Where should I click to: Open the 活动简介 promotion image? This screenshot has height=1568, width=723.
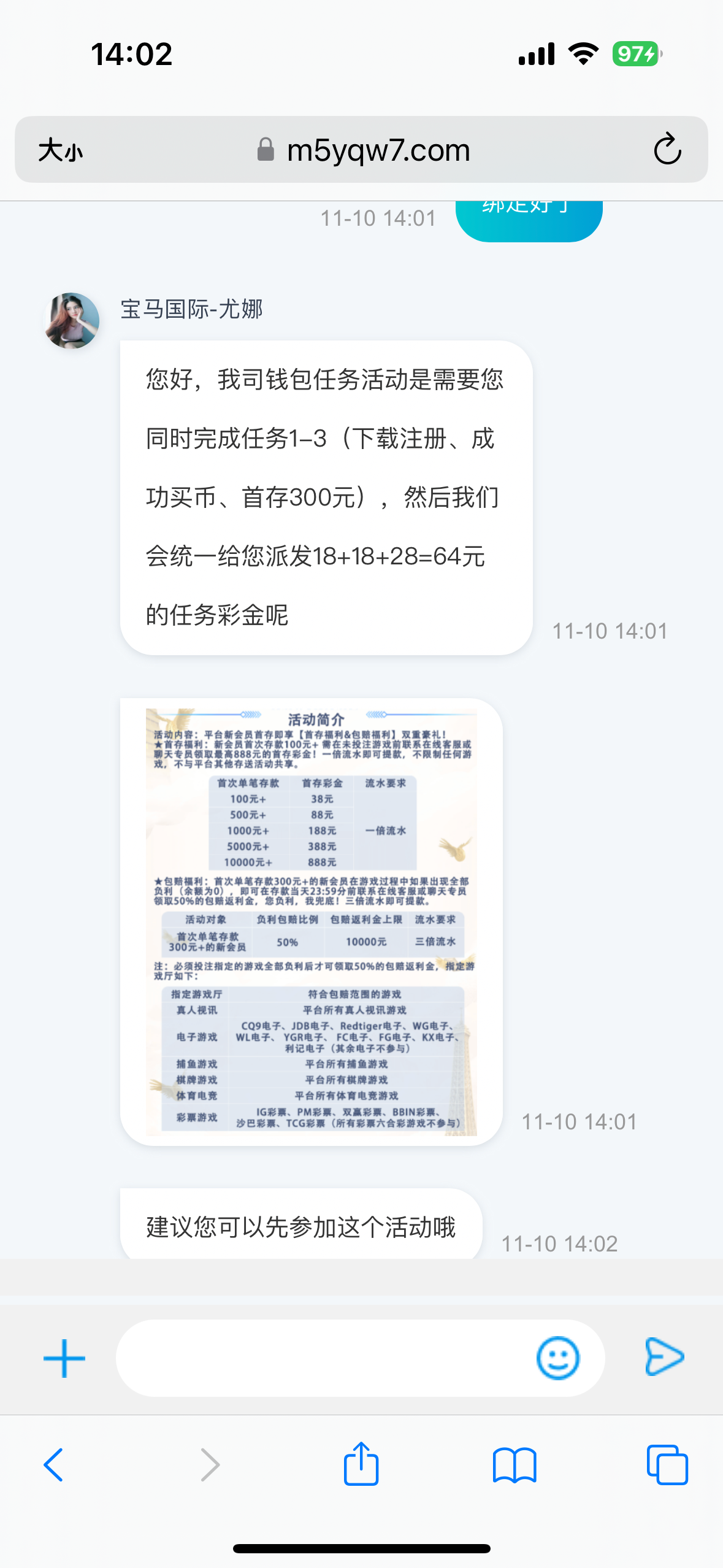(x=312, y=921)
